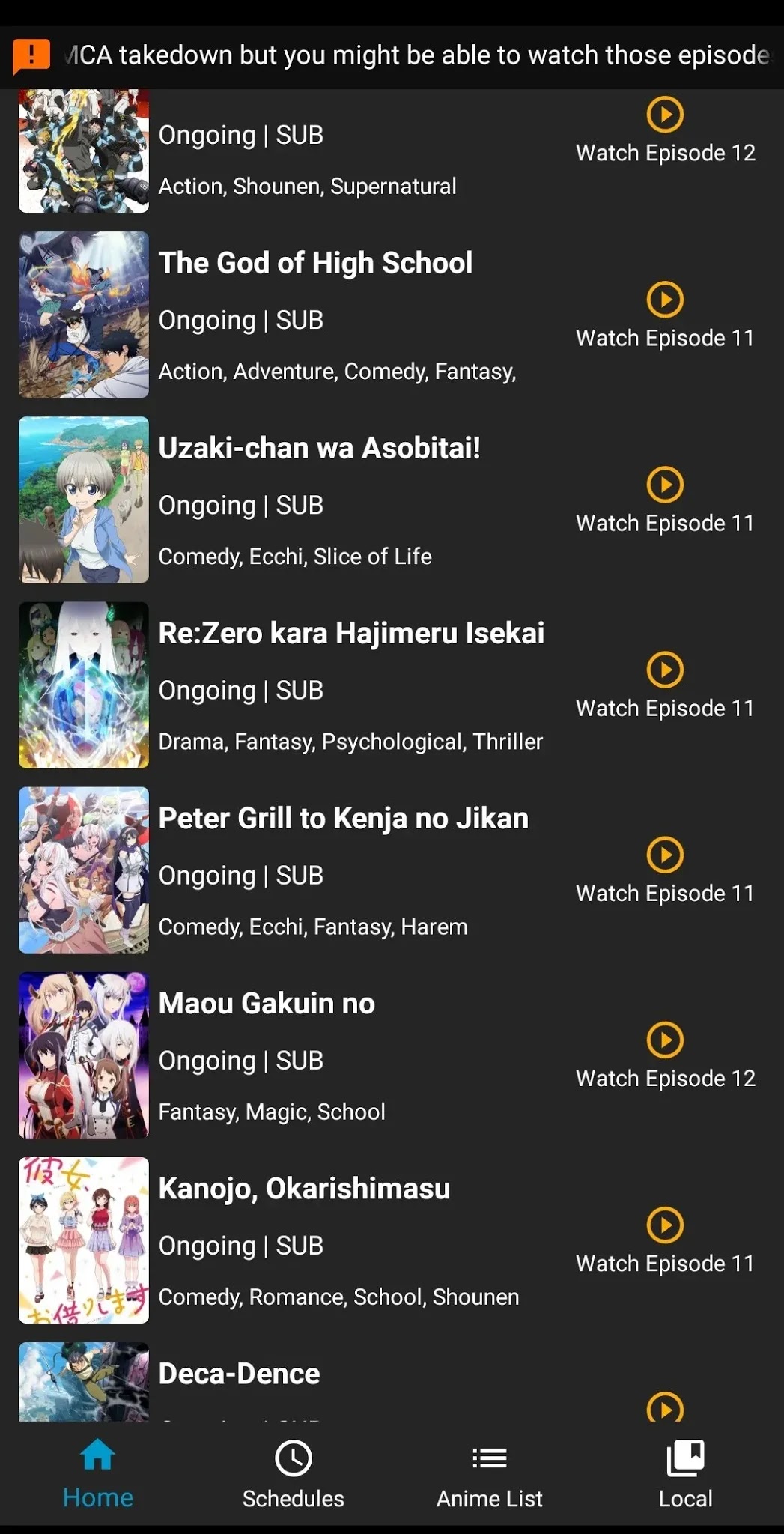
Task: View Re:Zero kara Hajimeru Isekai anime page
Action: tap(350, 634)
